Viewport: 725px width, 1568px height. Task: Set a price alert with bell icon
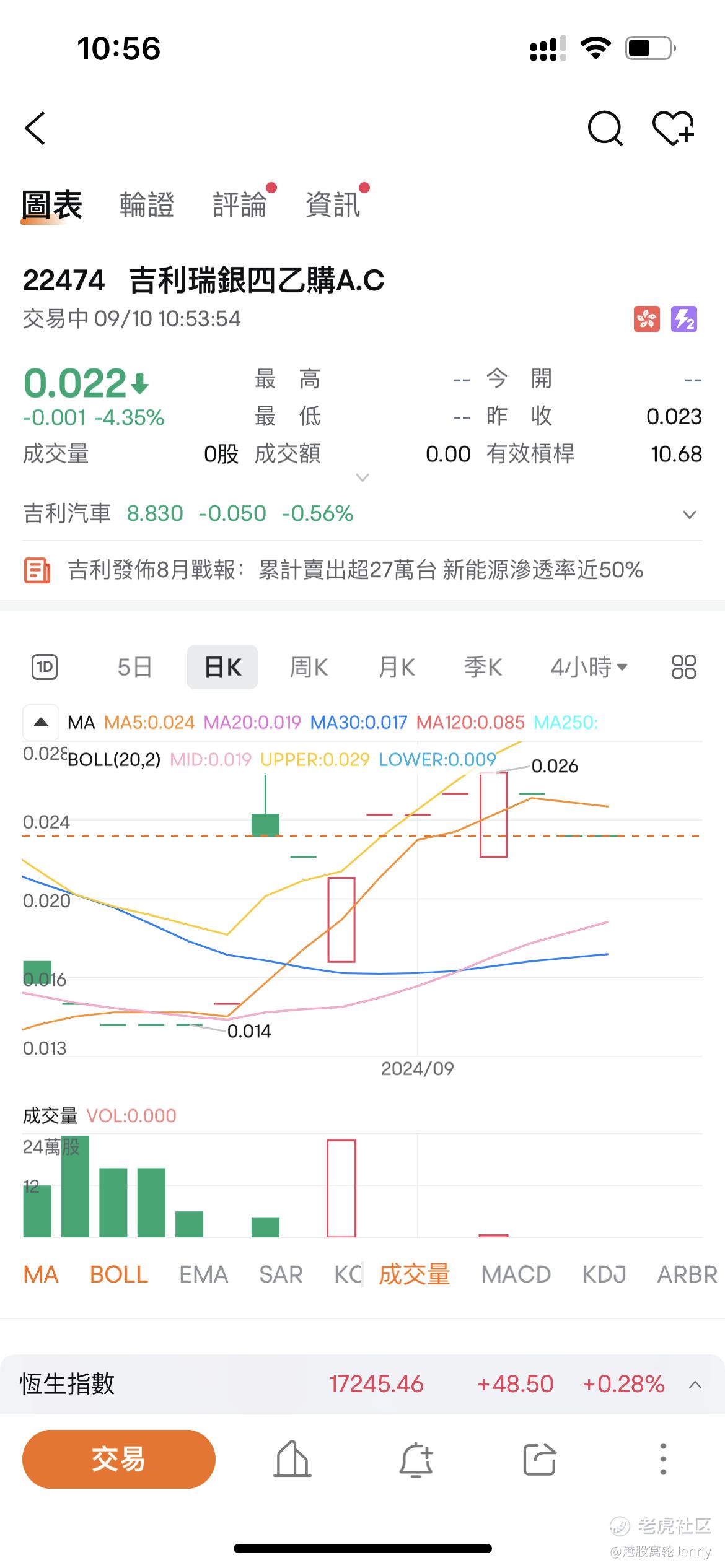tap(416, 1459)
